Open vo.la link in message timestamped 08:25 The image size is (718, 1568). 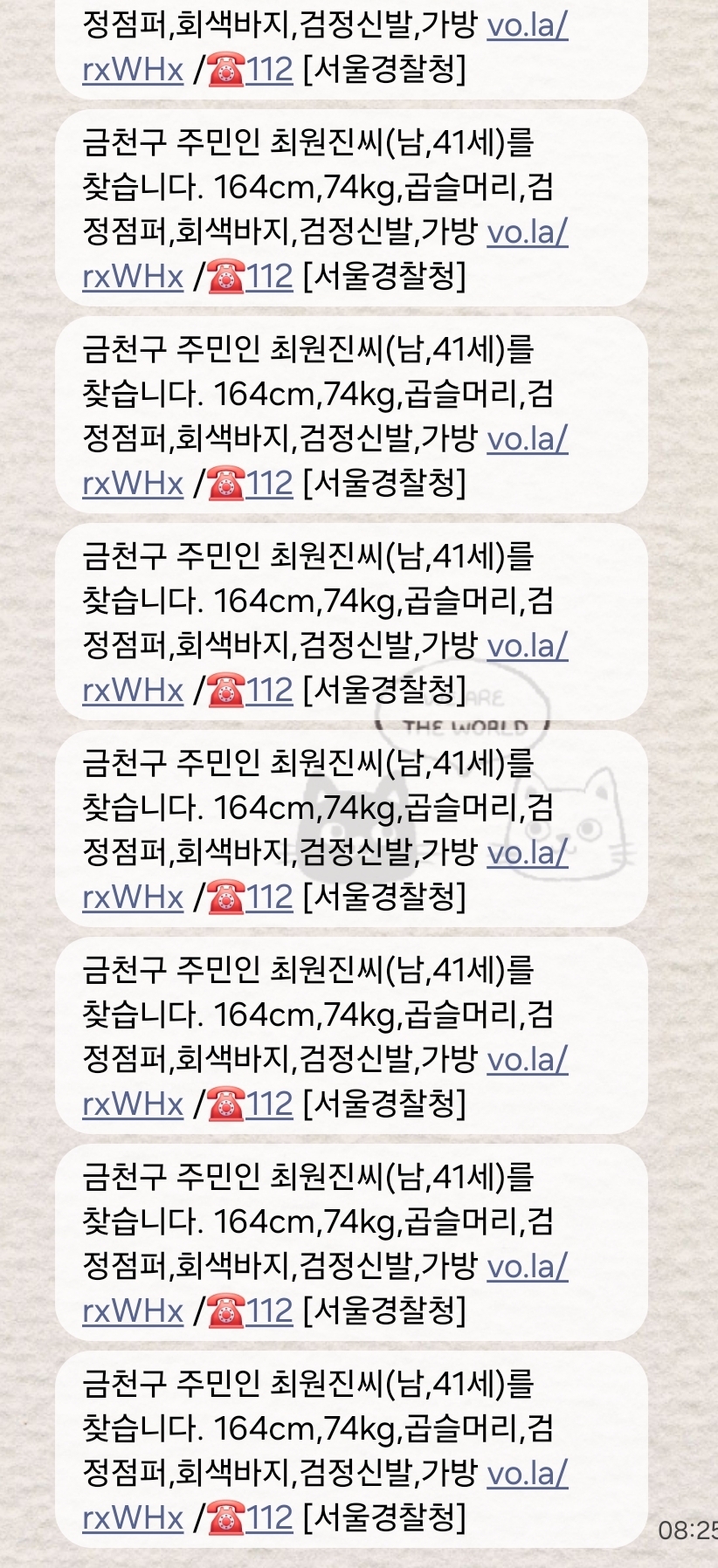527,1473
